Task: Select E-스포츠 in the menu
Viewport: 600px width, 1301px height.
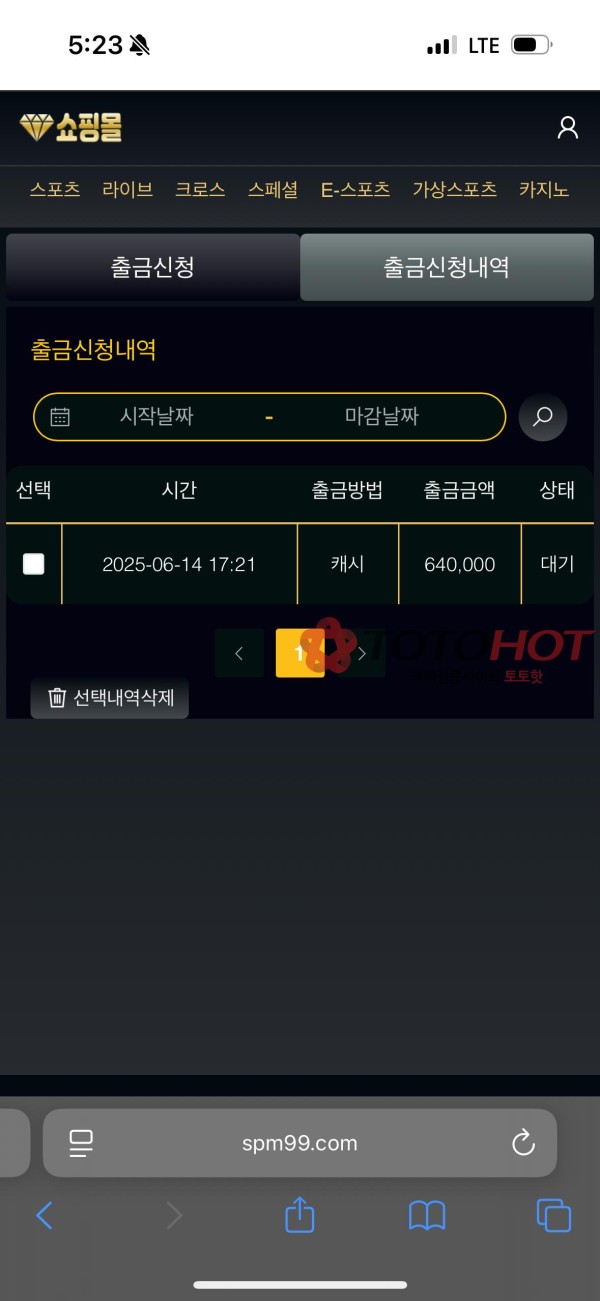Action: tap(355, 190)
